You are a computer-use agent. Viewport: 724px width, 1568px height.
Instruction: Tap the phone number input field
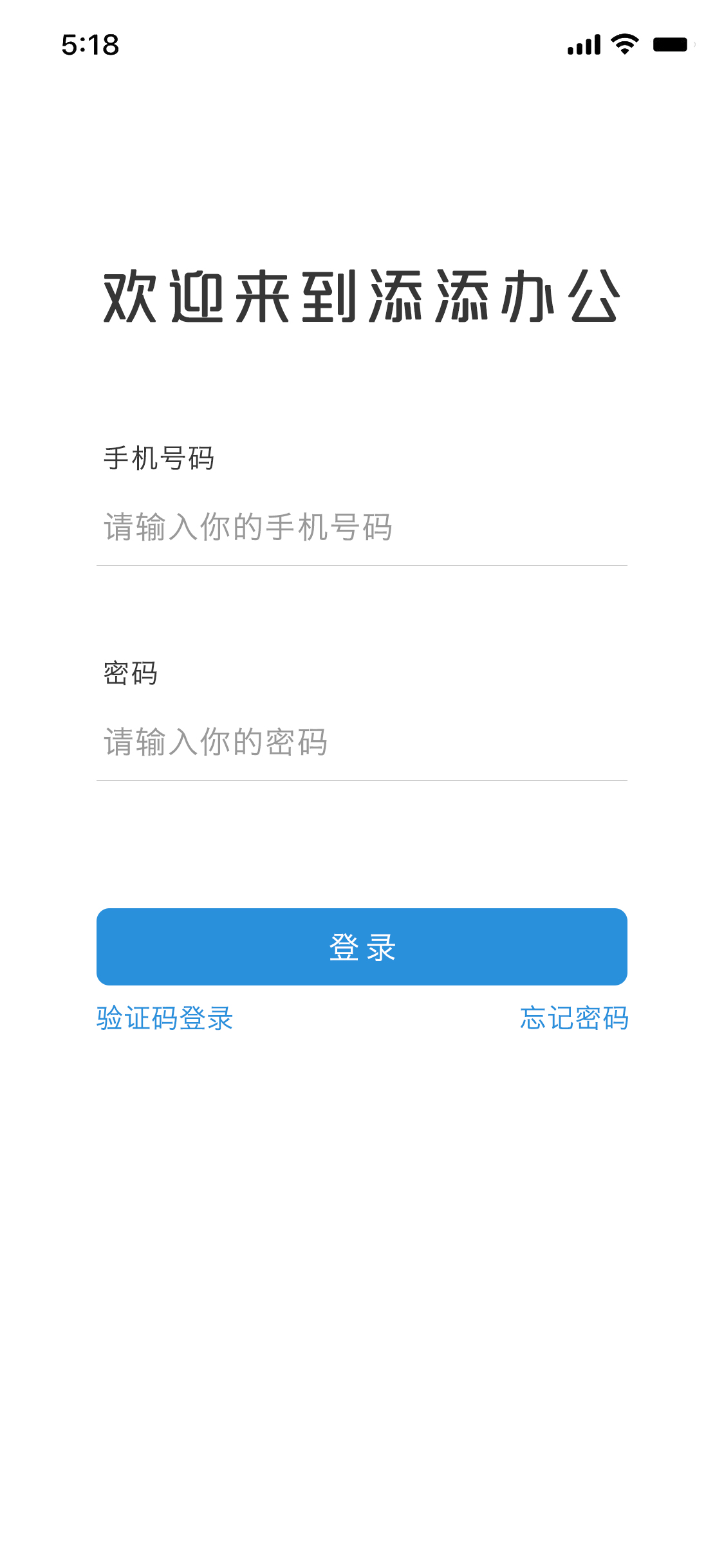coord(360,527)
